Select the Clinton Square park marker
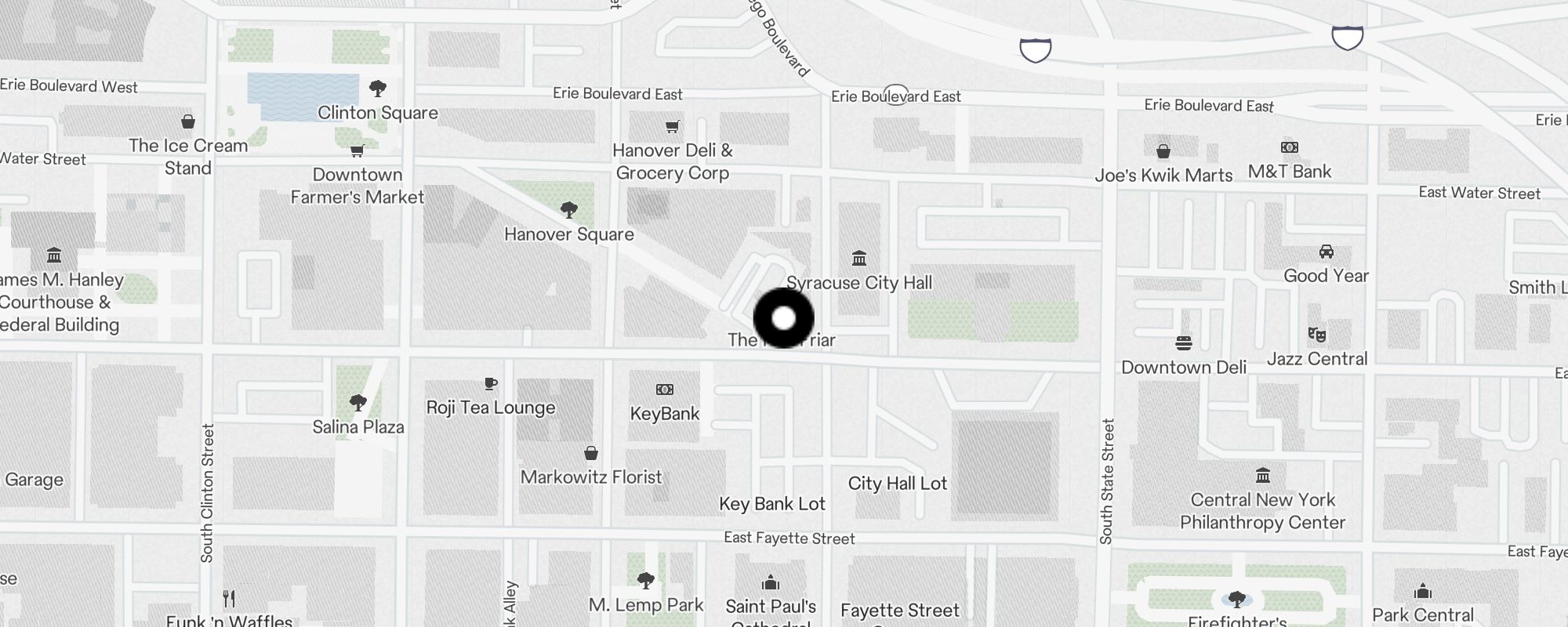The width and height of the screenshot is (1568, 627). click(377, 89)
